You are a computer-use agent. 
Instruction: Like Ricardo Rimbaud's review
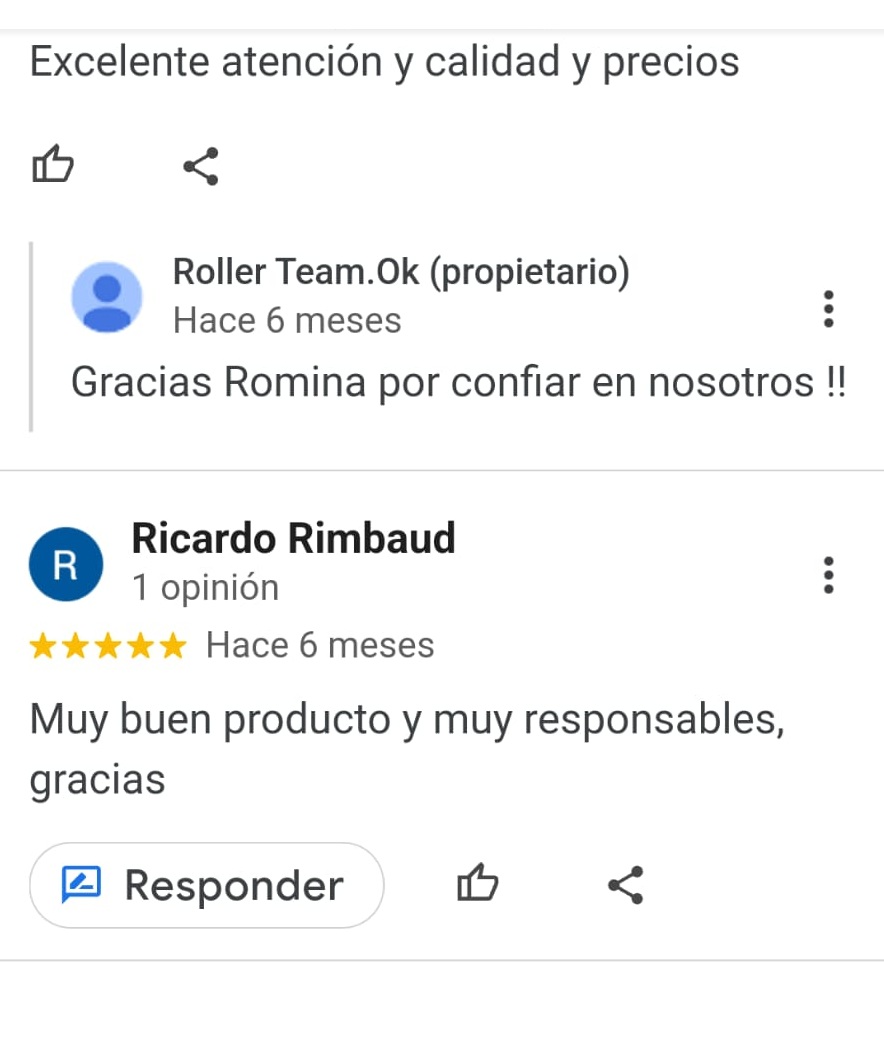(x=477, y=884)
